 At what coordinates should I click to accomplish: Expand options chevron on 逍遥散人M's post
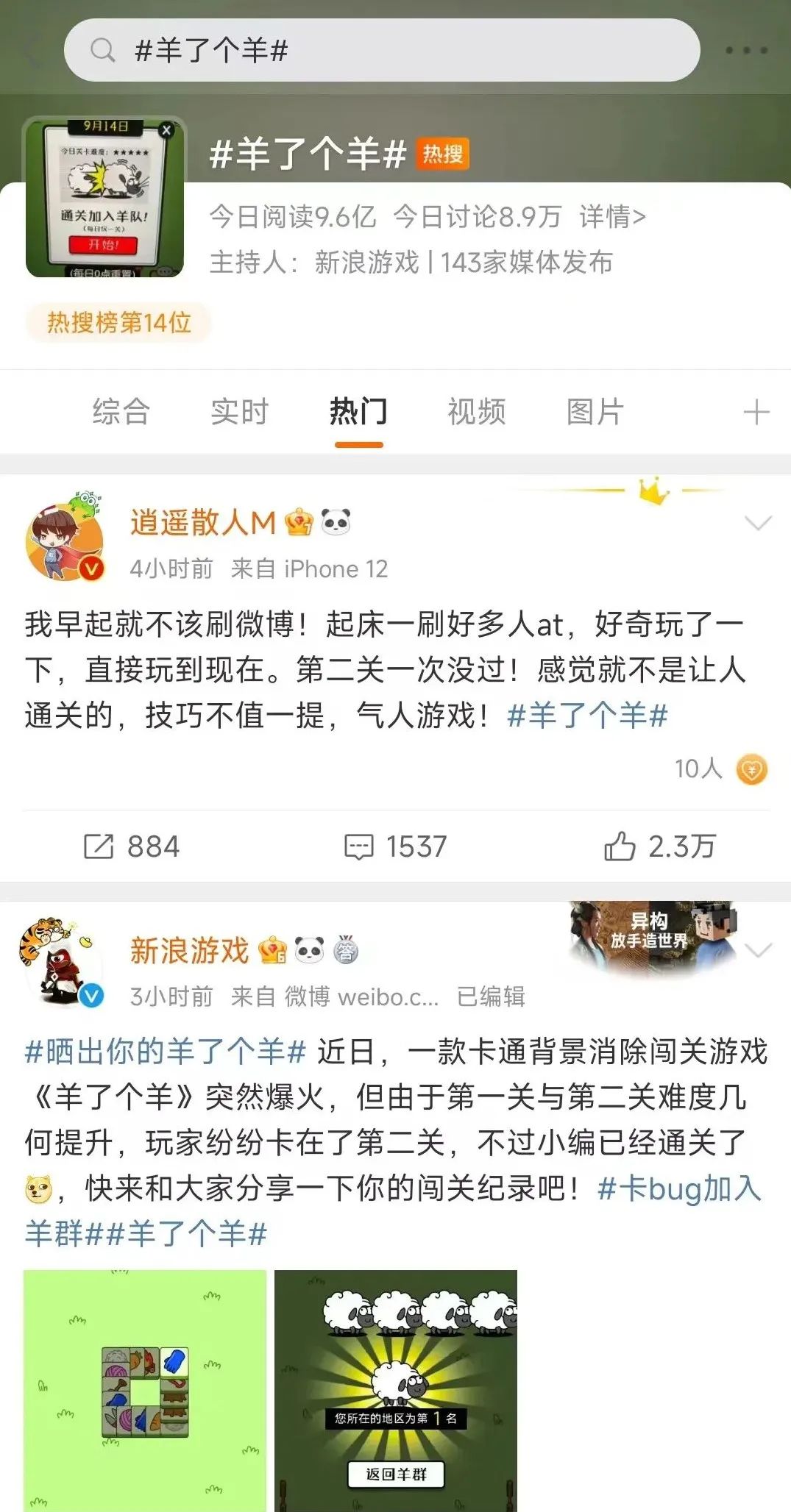point(758,523)
